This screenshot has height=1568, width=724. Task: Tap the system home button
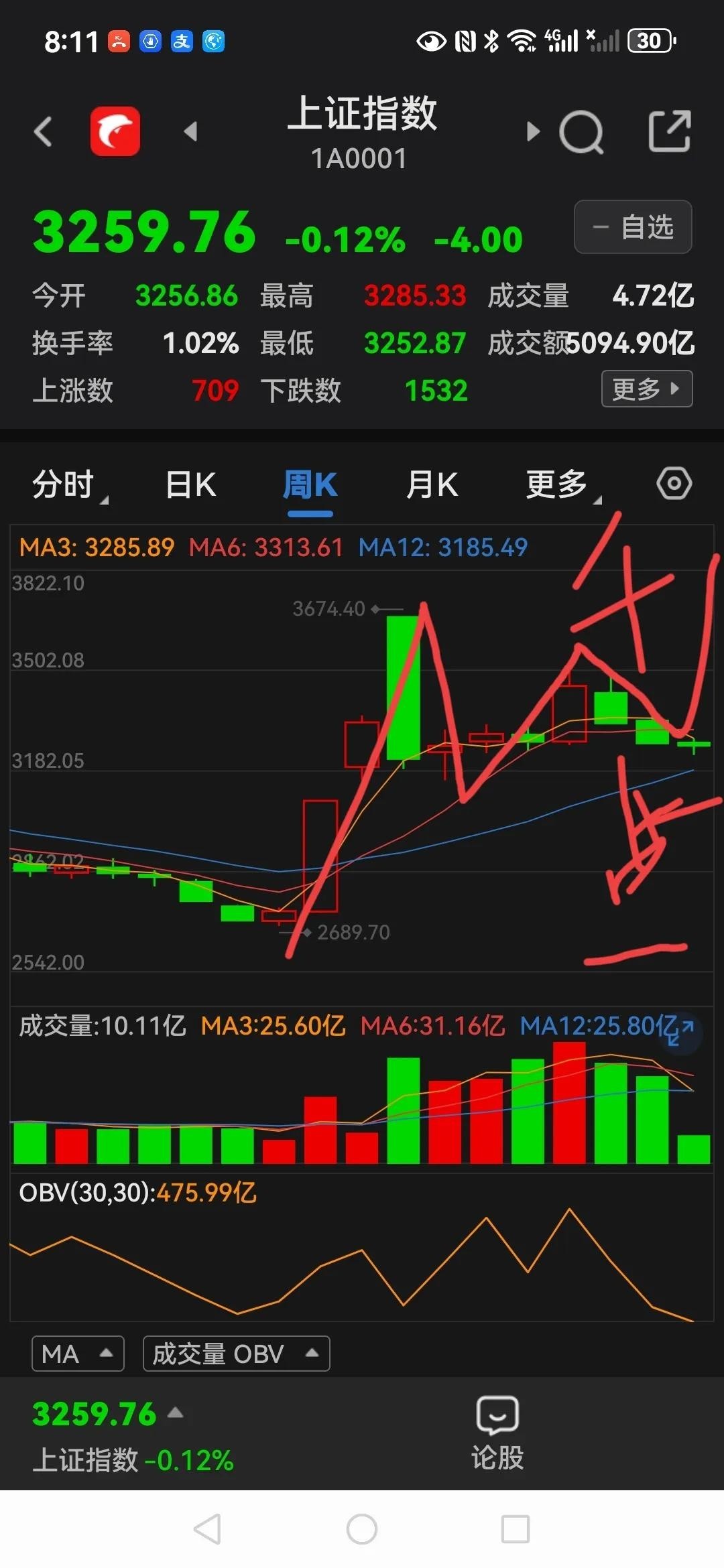tap(362, 1530)
